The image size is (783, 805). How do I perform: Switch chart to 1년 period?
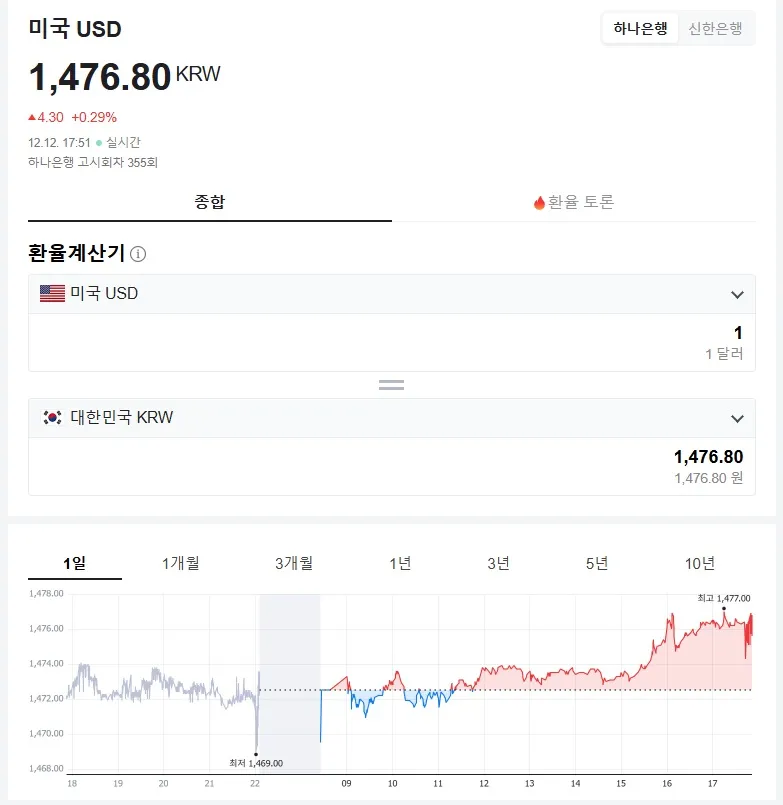click(400, 563)
